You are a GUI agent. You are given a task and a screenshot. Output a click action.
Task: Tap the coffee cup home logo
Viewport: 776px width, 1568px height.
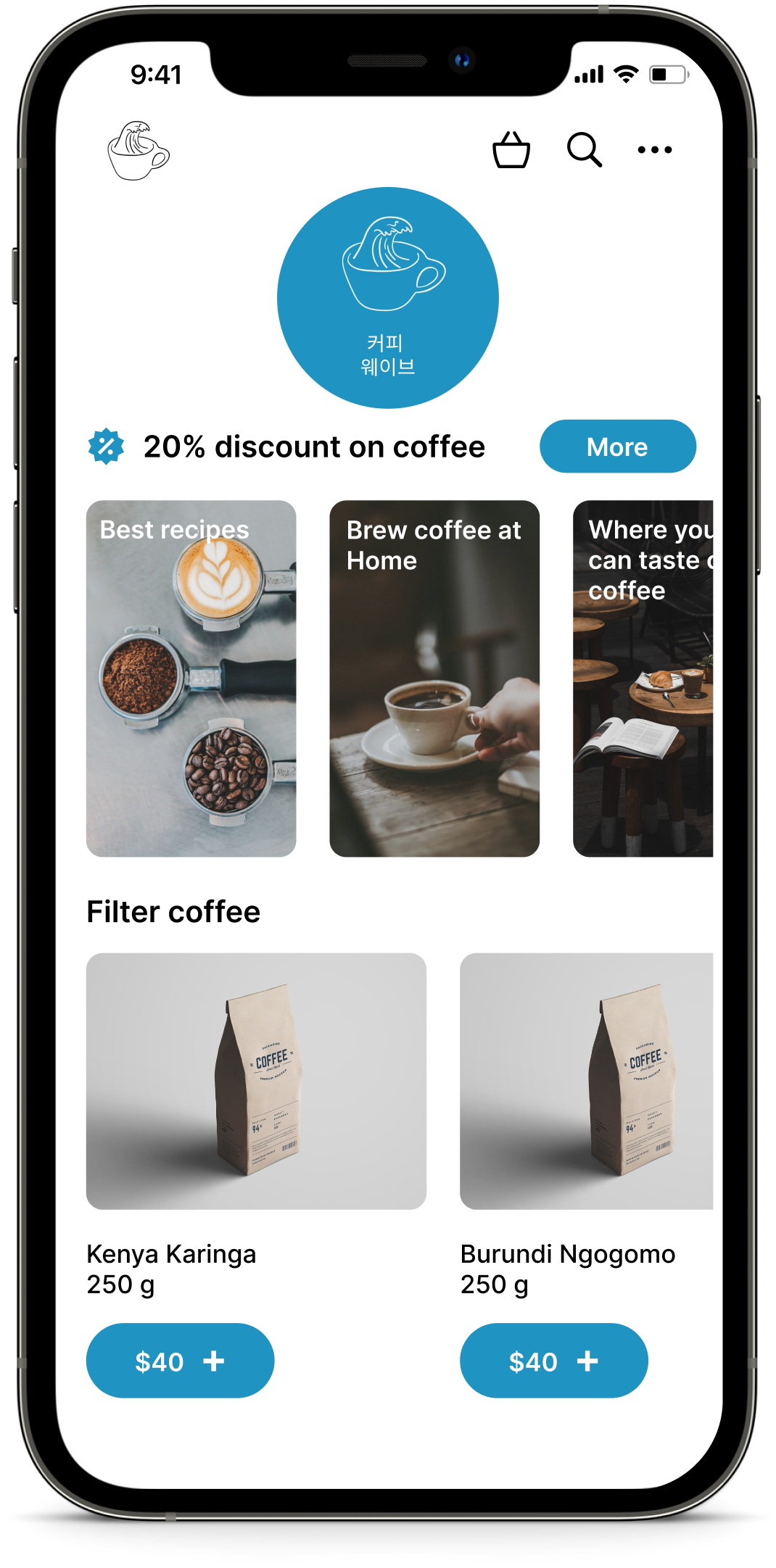[139, 151]
